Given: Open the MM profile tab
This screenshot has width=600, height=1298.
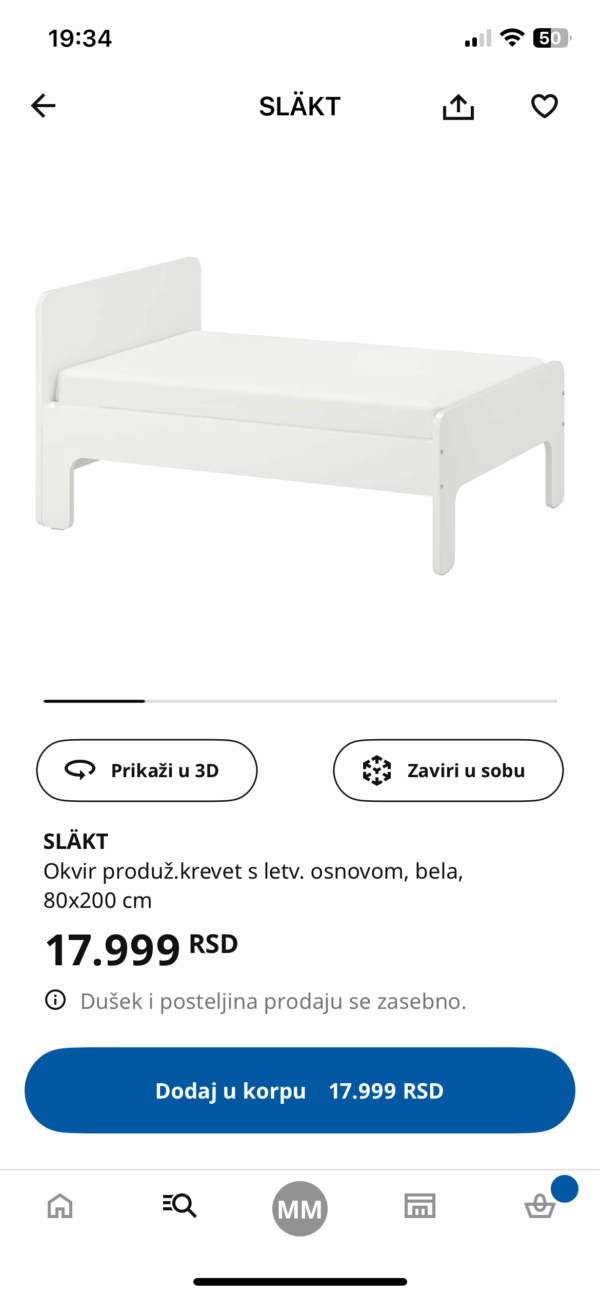Looking at the screenshot, I should 300,1209.
